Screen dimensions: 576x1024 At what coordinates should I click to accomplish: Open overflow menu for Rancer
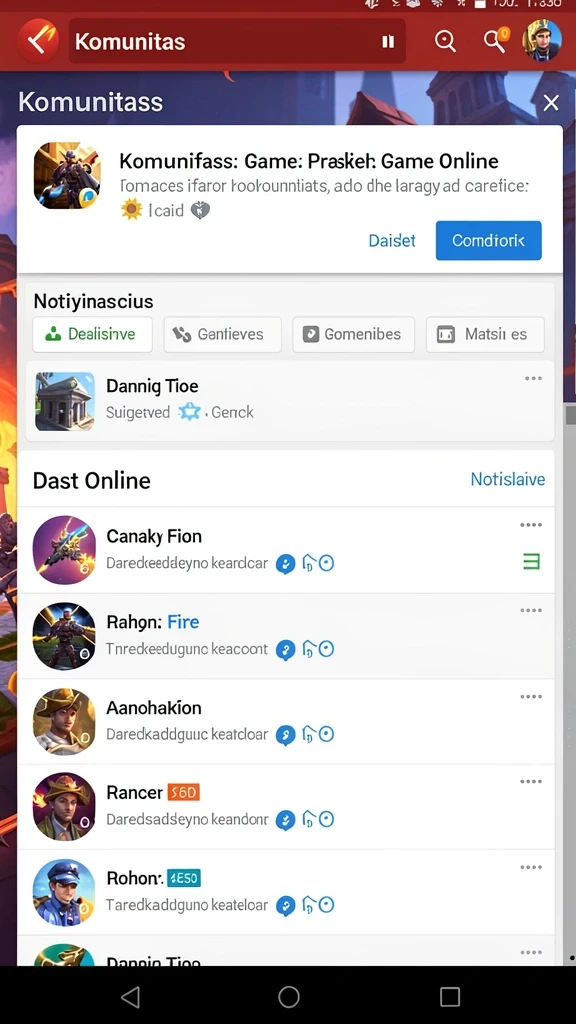[x=531, y=782]
